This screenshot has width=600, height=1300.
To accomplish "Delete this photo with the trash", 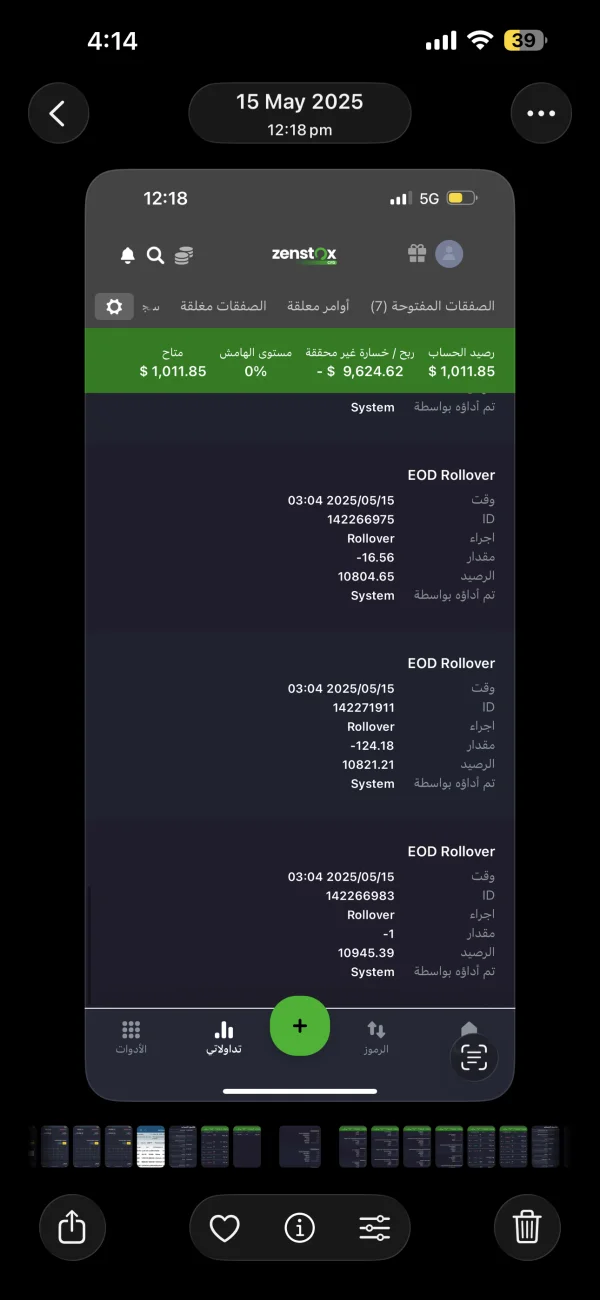I will (x=527, y=1226).
